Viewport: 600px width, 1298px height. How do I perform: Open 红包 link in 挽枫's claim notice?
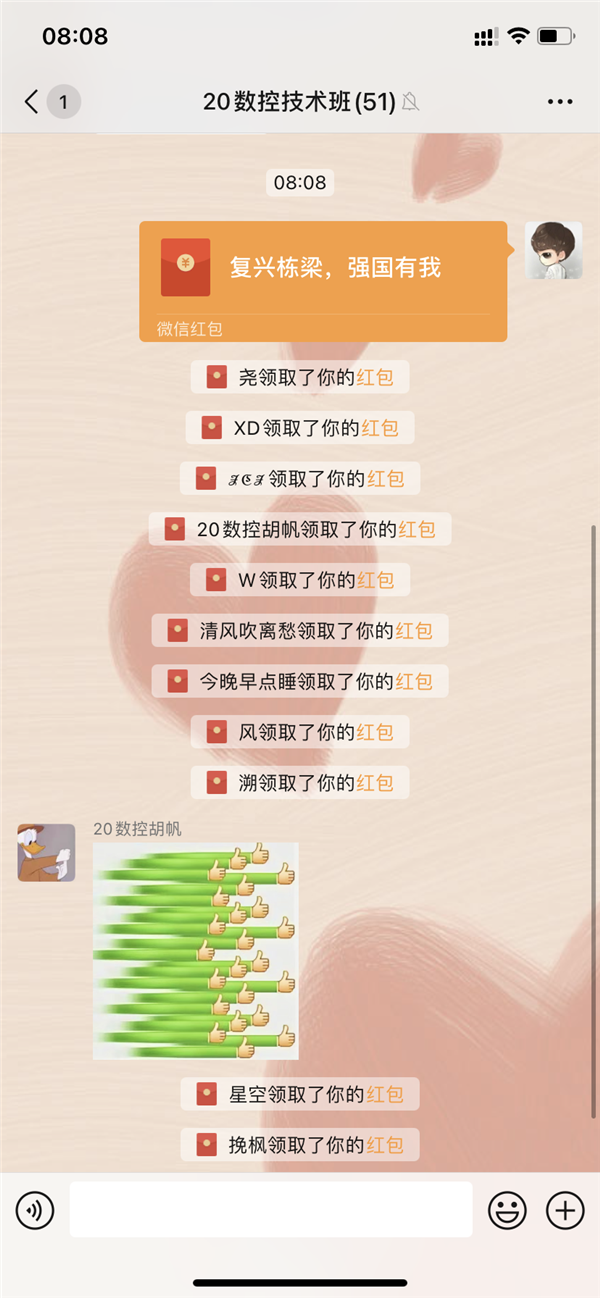(x=385, y=1145)
